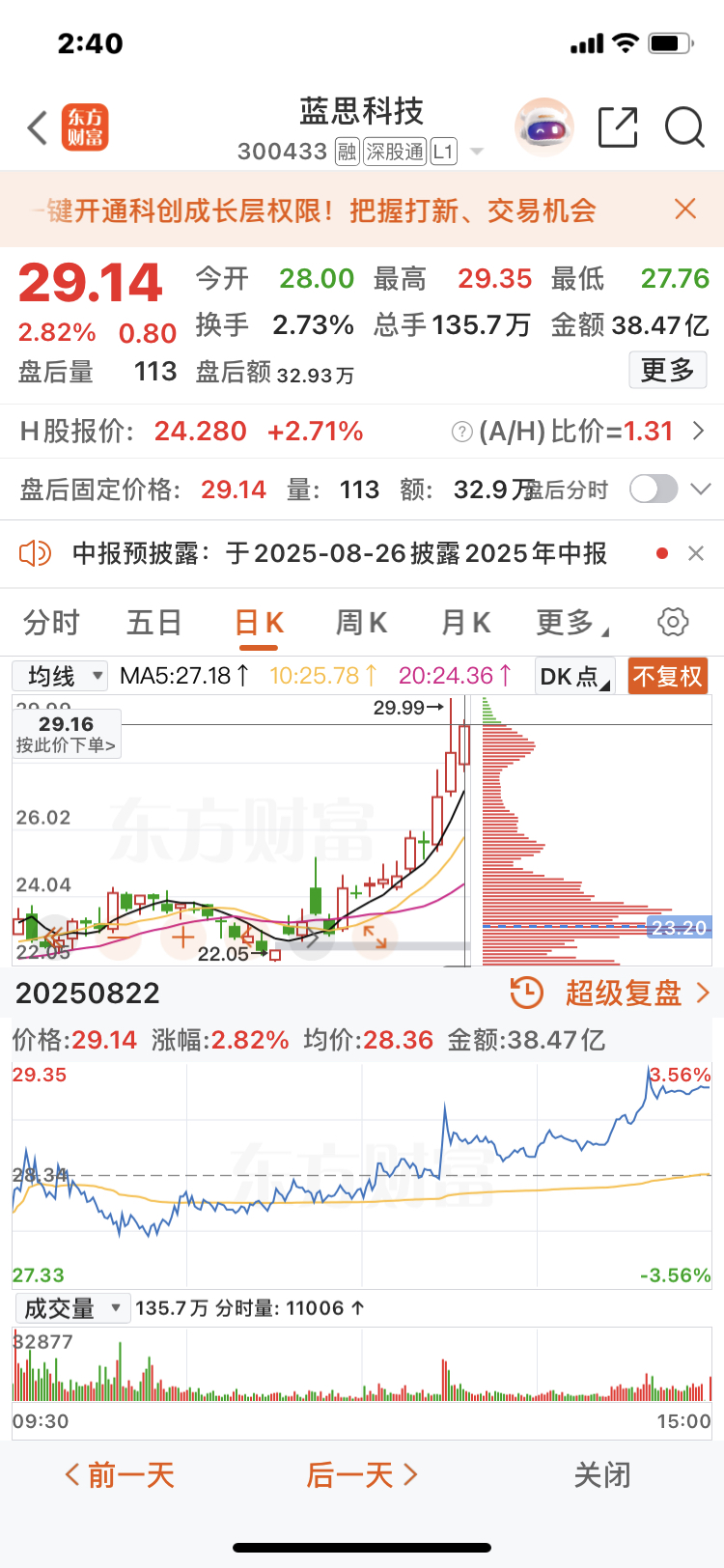
Task: Share this stock page
Action: (618, 127)
